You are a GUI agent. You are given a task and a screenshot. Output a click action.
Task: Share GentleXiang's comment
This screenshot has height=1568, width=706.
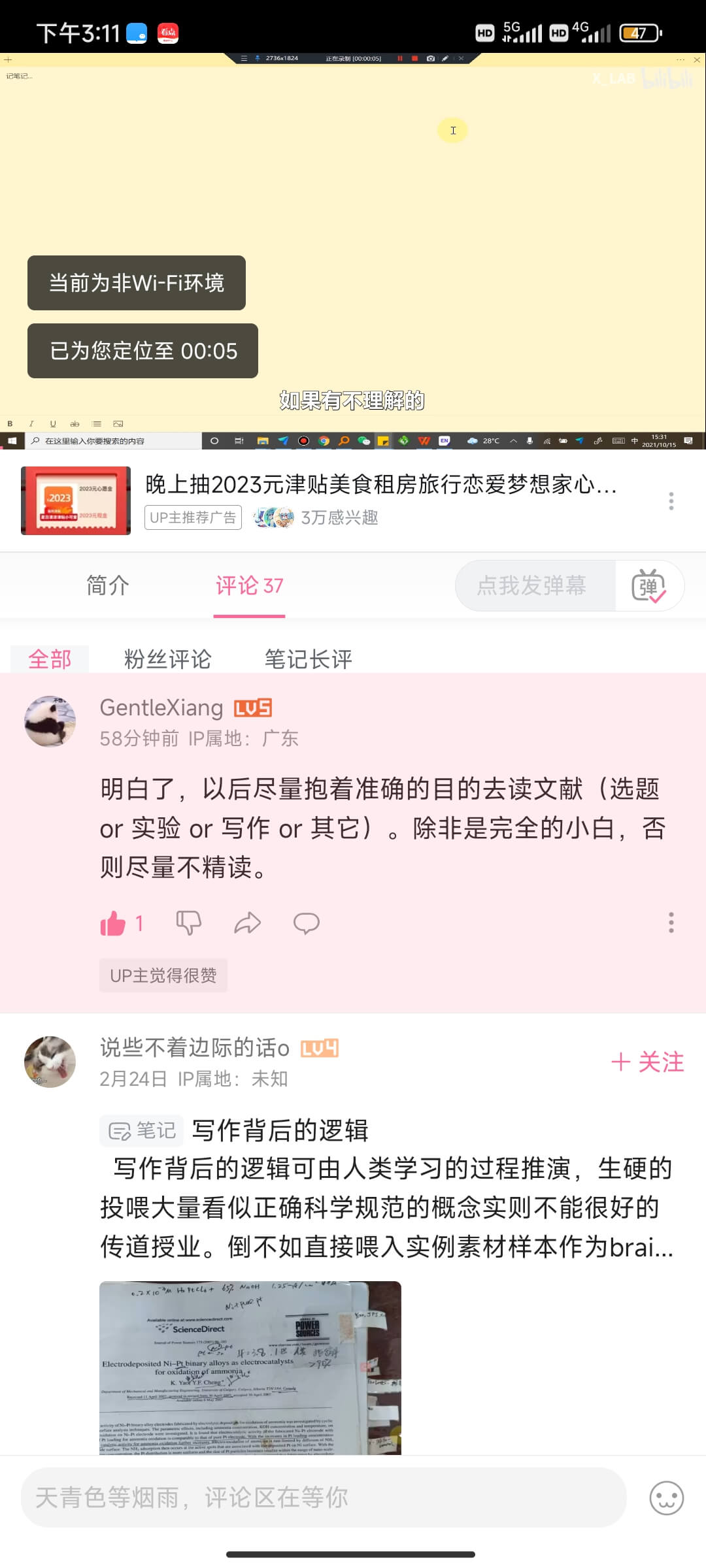[x=248, y=923]
